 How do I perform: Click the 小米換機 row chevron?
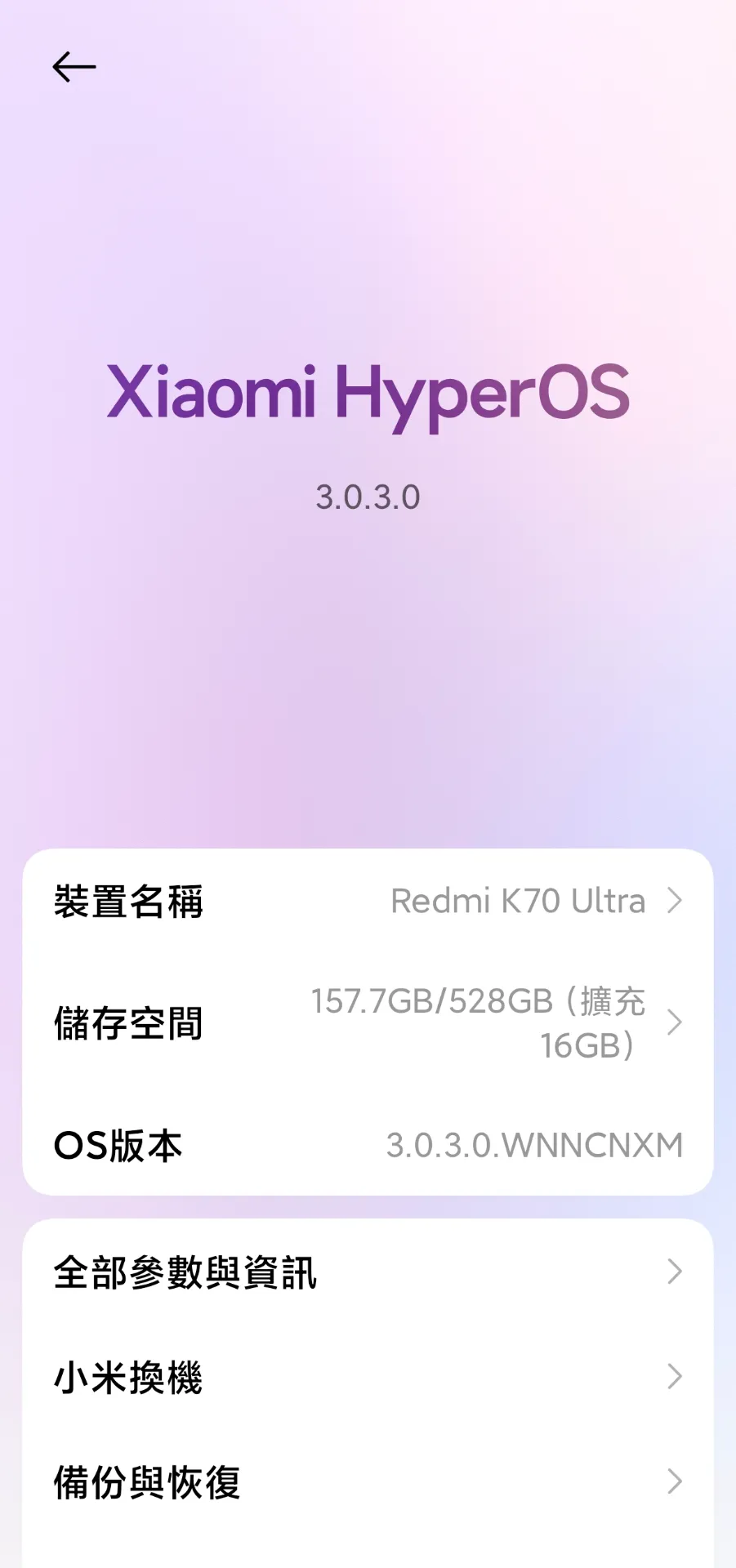coord(675,1377)
